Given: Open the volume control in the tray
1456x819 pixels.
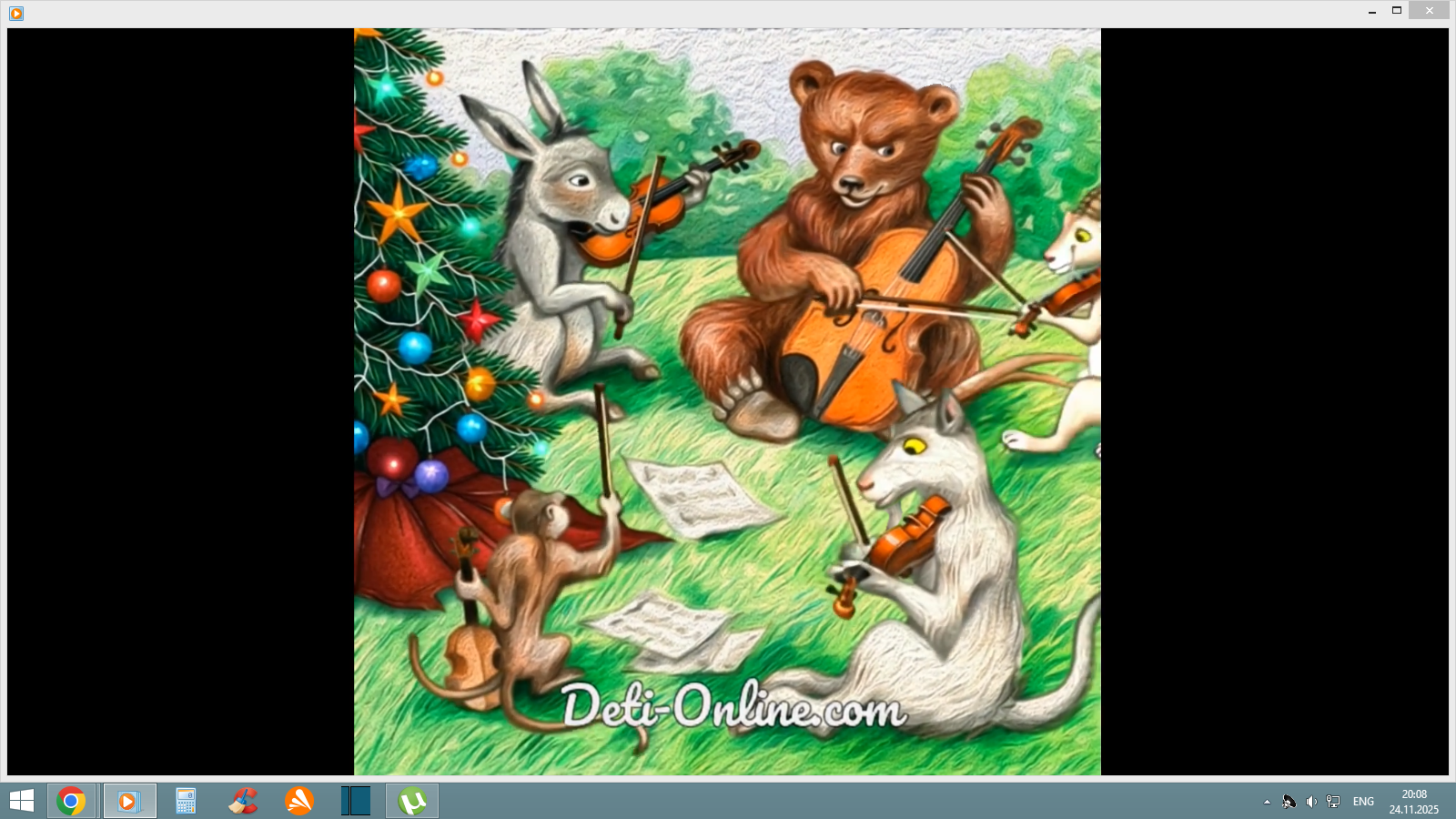Looking at the screenshot, I should pos(1311,802).
